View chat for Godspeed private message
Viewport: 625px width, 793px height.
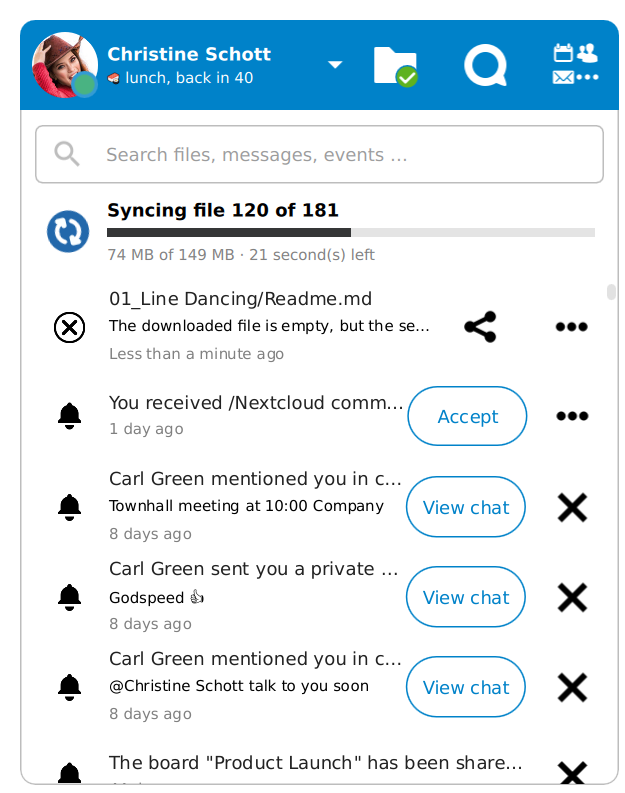(x=466, y=597)
